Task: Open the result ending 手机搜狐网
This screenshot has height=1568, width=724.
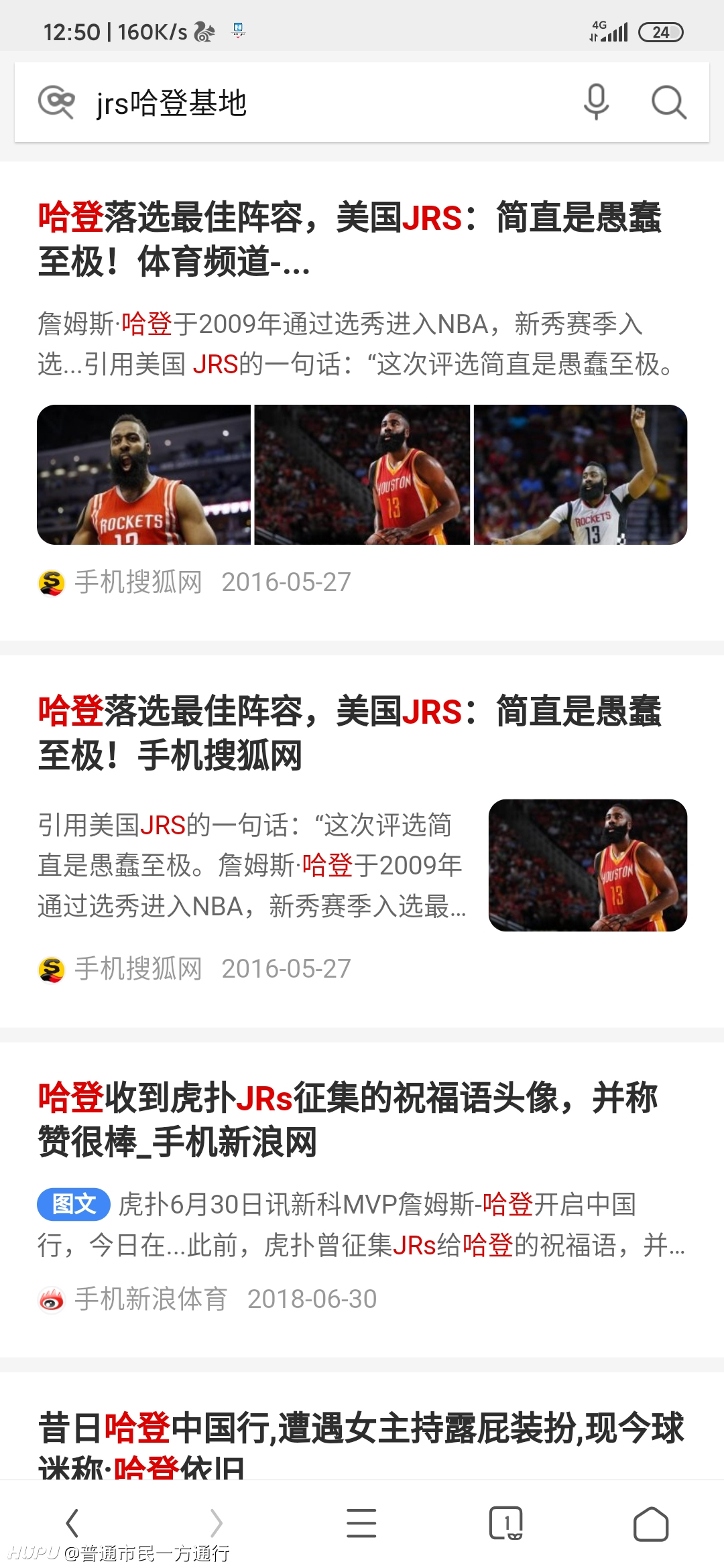Action: point(349,733)
